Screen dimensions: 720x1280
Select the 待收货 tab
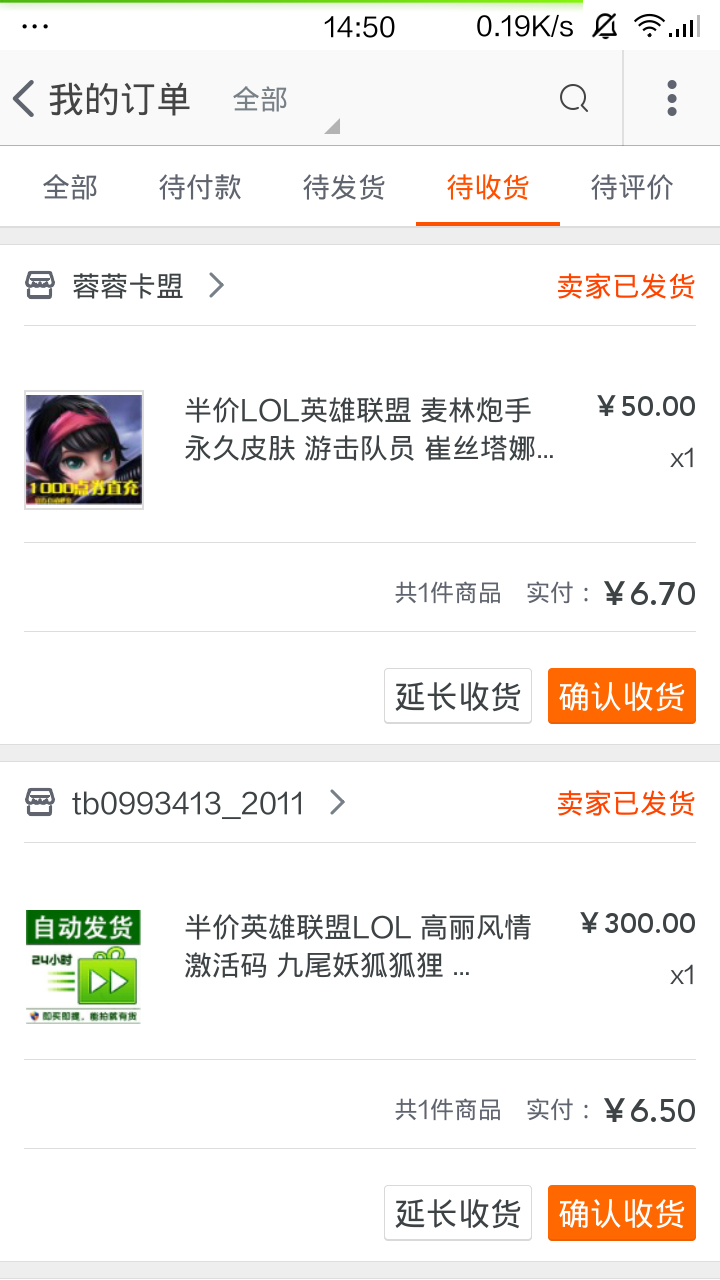click(x=488, y=187)
